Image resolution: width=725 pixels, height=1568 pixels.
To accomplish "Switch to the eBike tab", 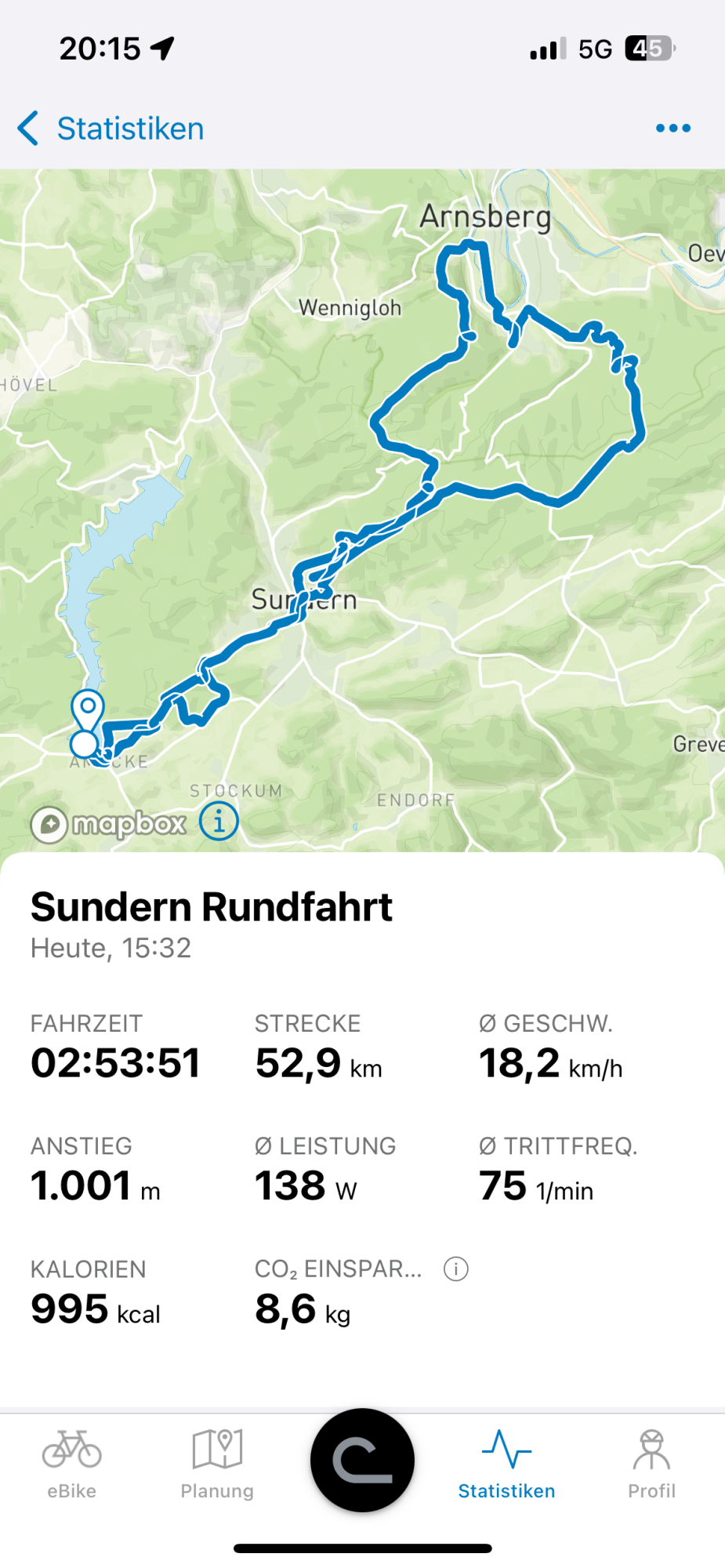I will 71,1463.
